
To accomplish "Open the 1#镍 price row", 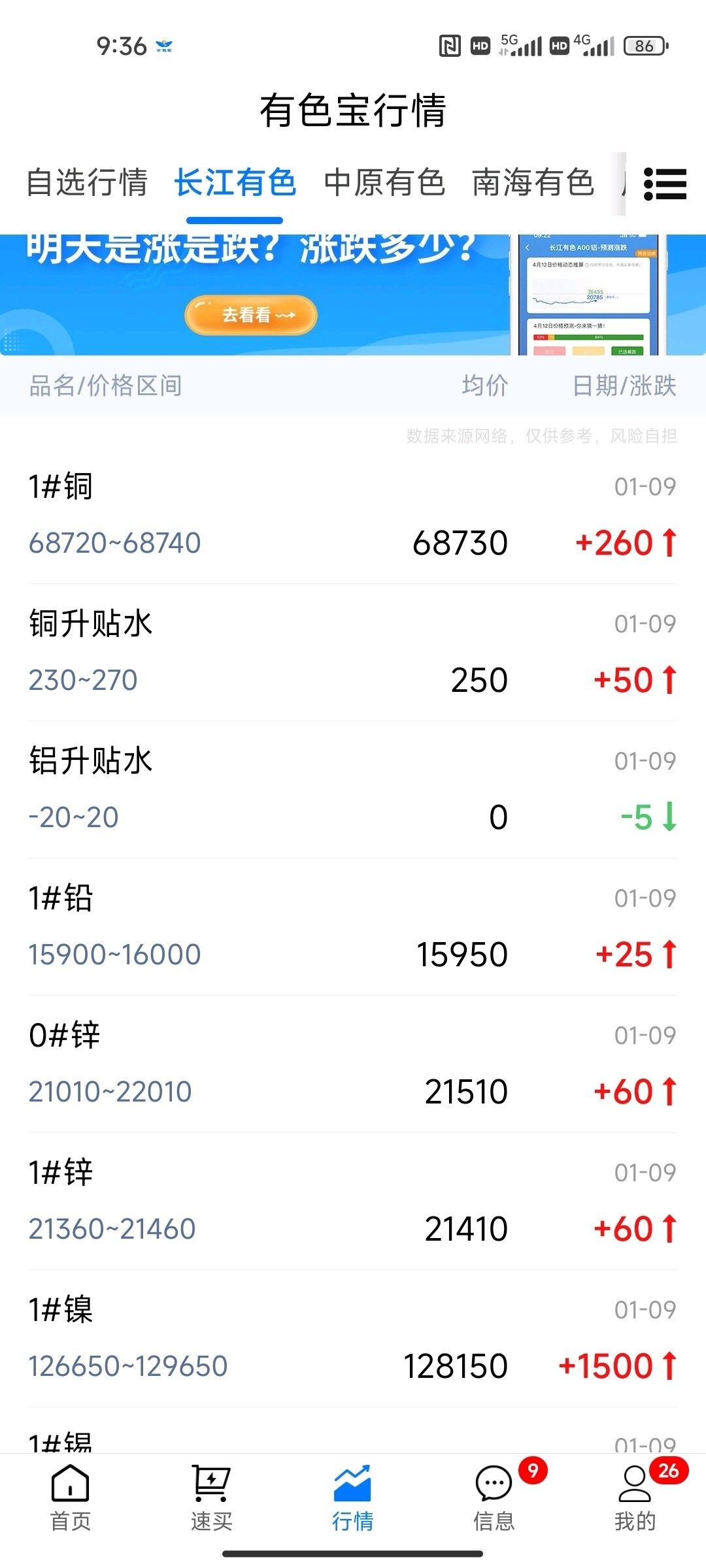I will click(x=353, y=1339).
